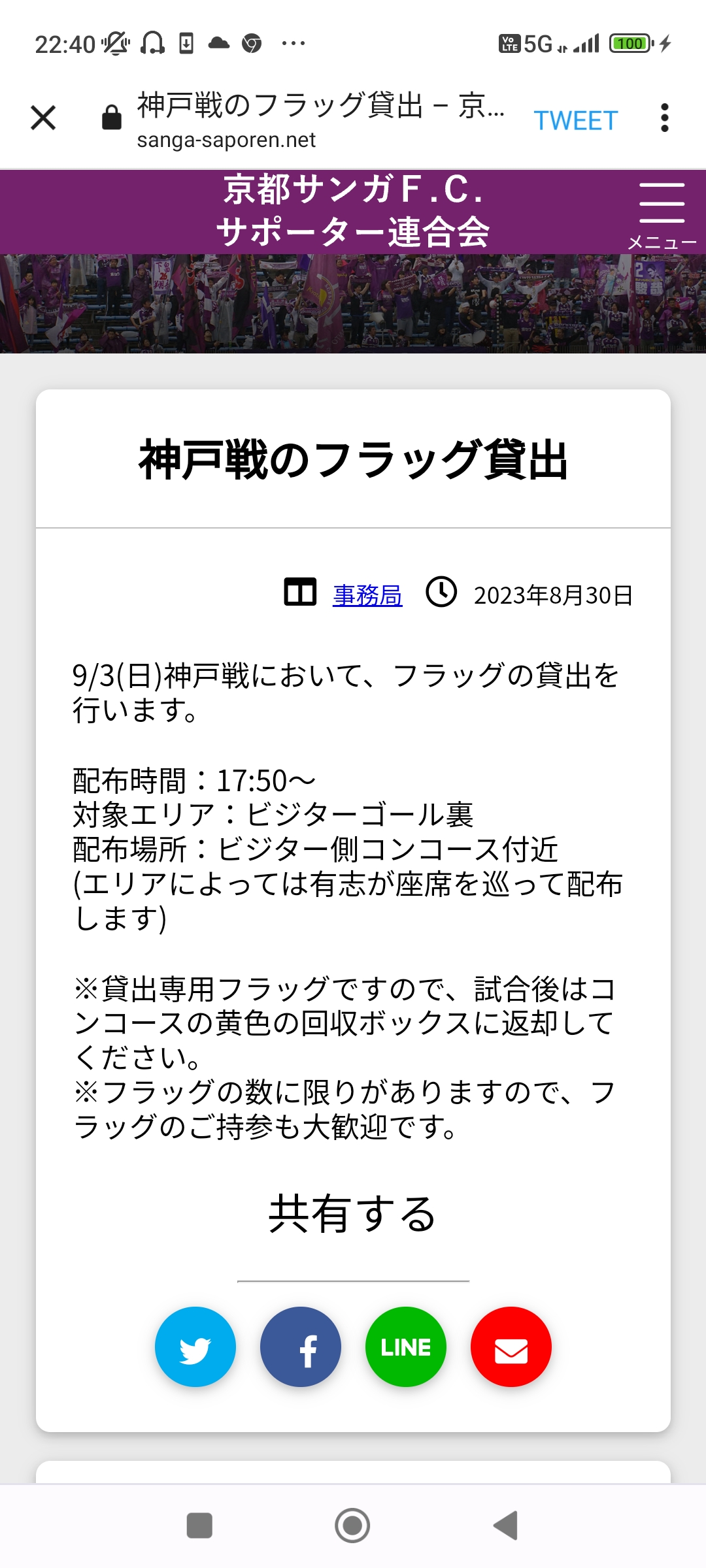Share the post on Twitter
Viewport: 706px width, 1568px height.
[x=195, y=1347]
